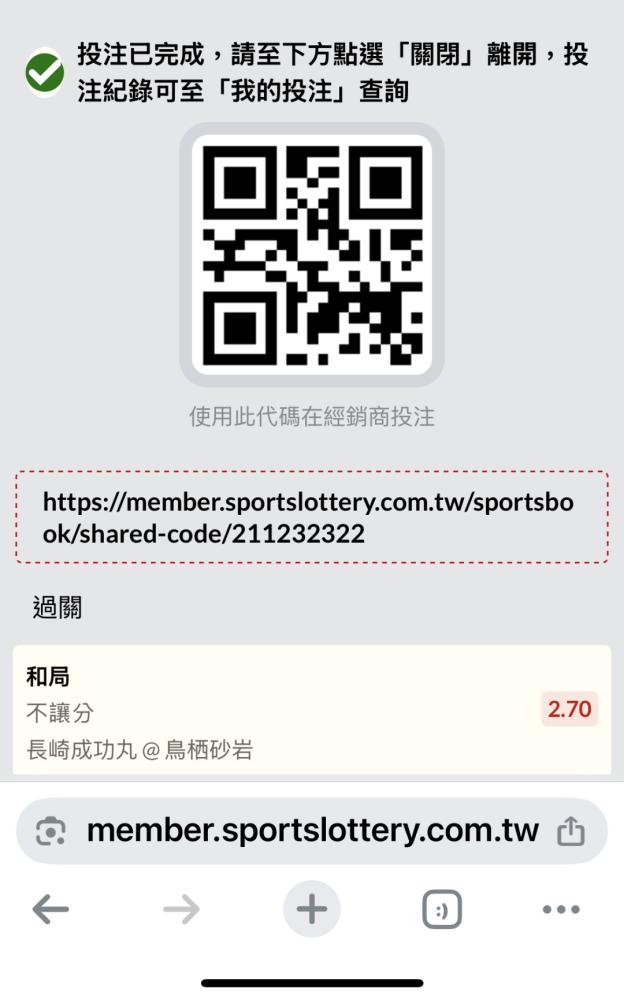Open a new browser tab
Screen dimensions: 624x1000
(x=311, y=909)
